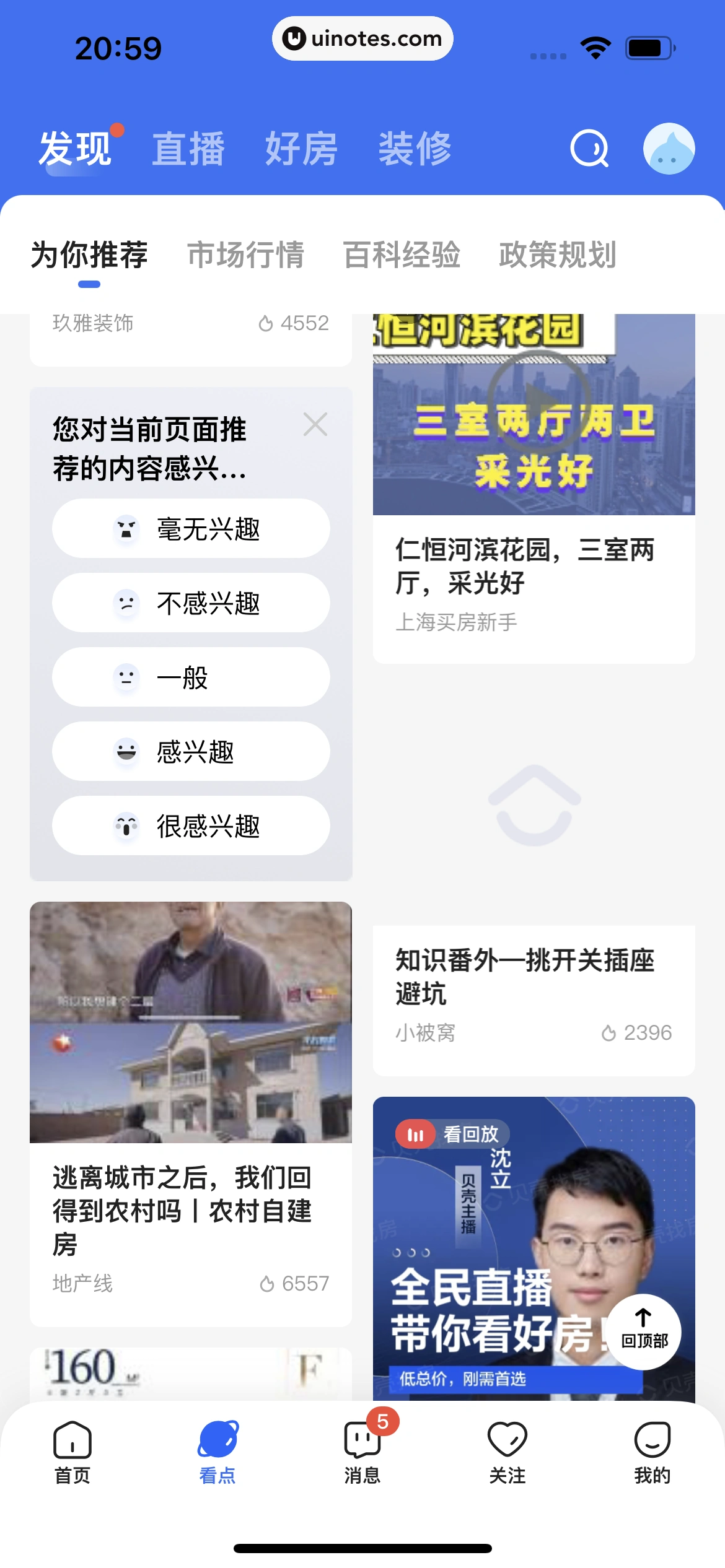Image resolution: width=725 pixels, height=1568 pixels.
Task: Dismiss the interest feedback card
Action: 315,425
